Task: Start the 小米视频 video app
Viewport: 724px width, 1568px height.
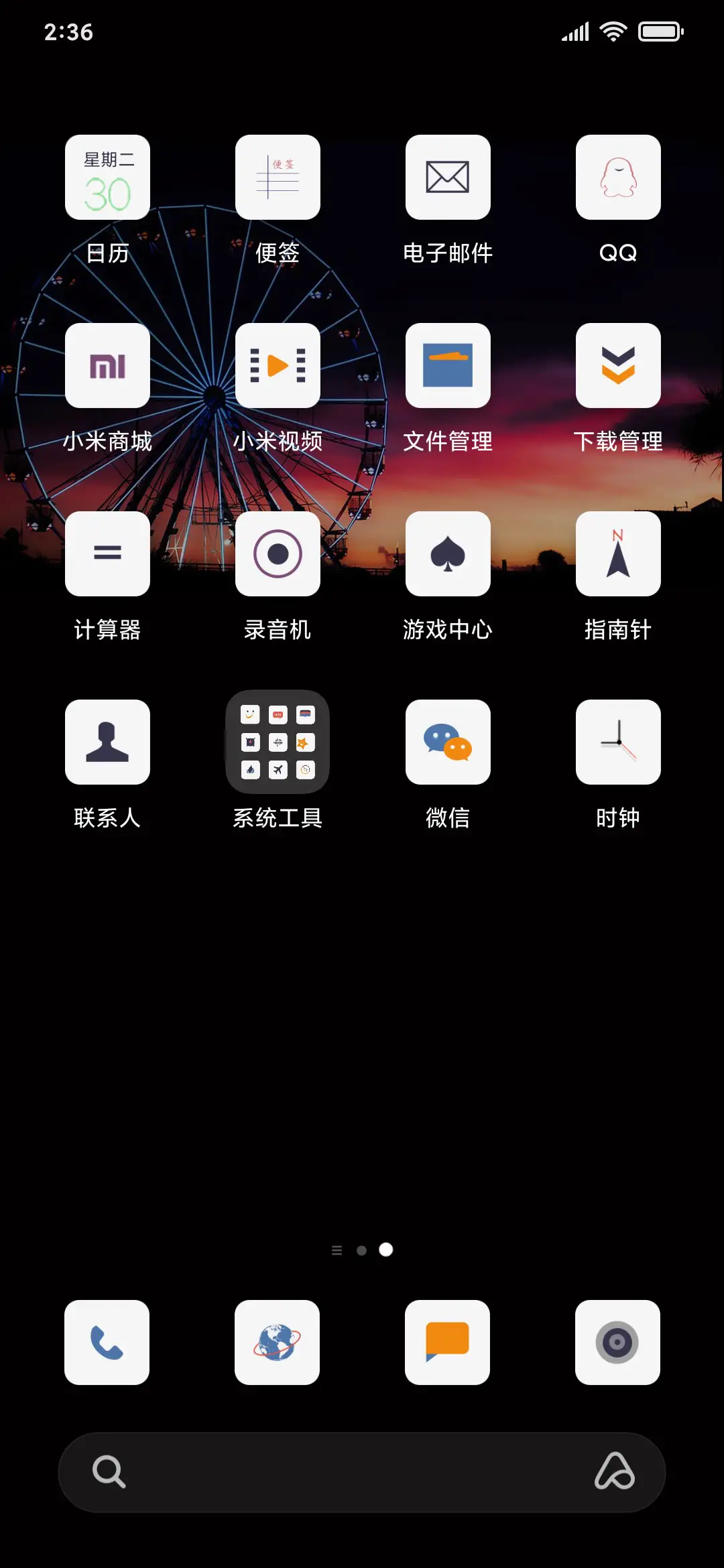Action: [x=278, y=365]
